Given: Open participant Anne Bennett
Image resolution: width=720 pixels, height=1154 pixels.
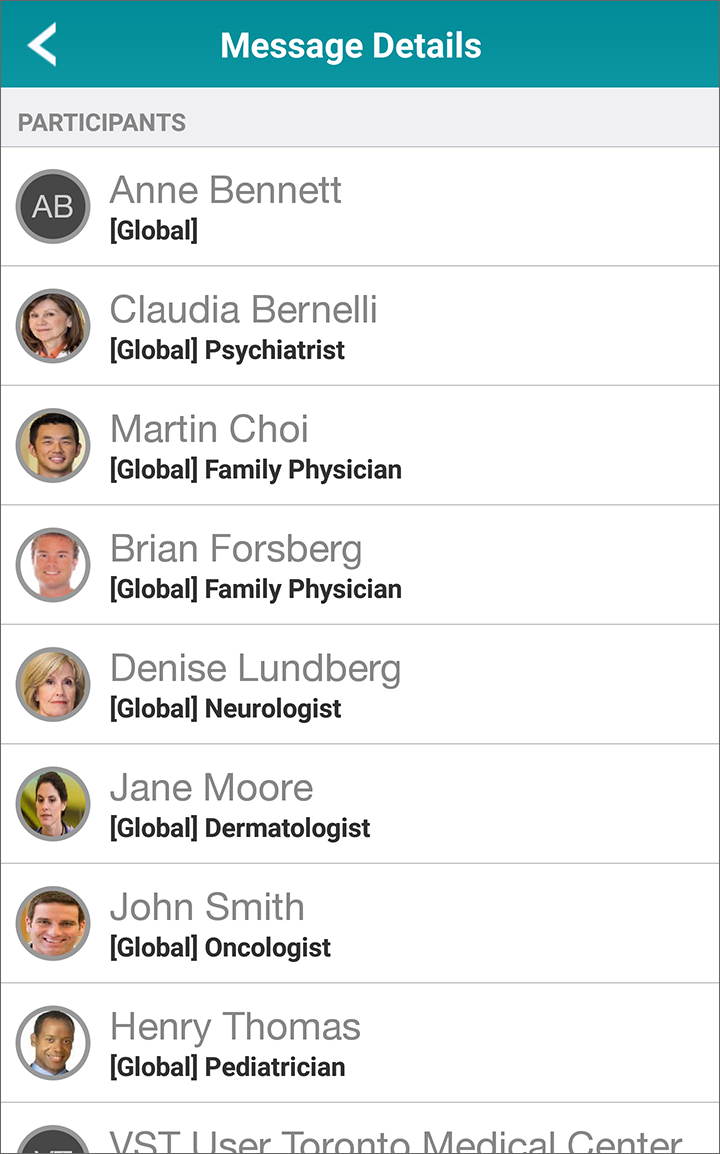Looking at the screenshot, I should click(x=360, y=207).
